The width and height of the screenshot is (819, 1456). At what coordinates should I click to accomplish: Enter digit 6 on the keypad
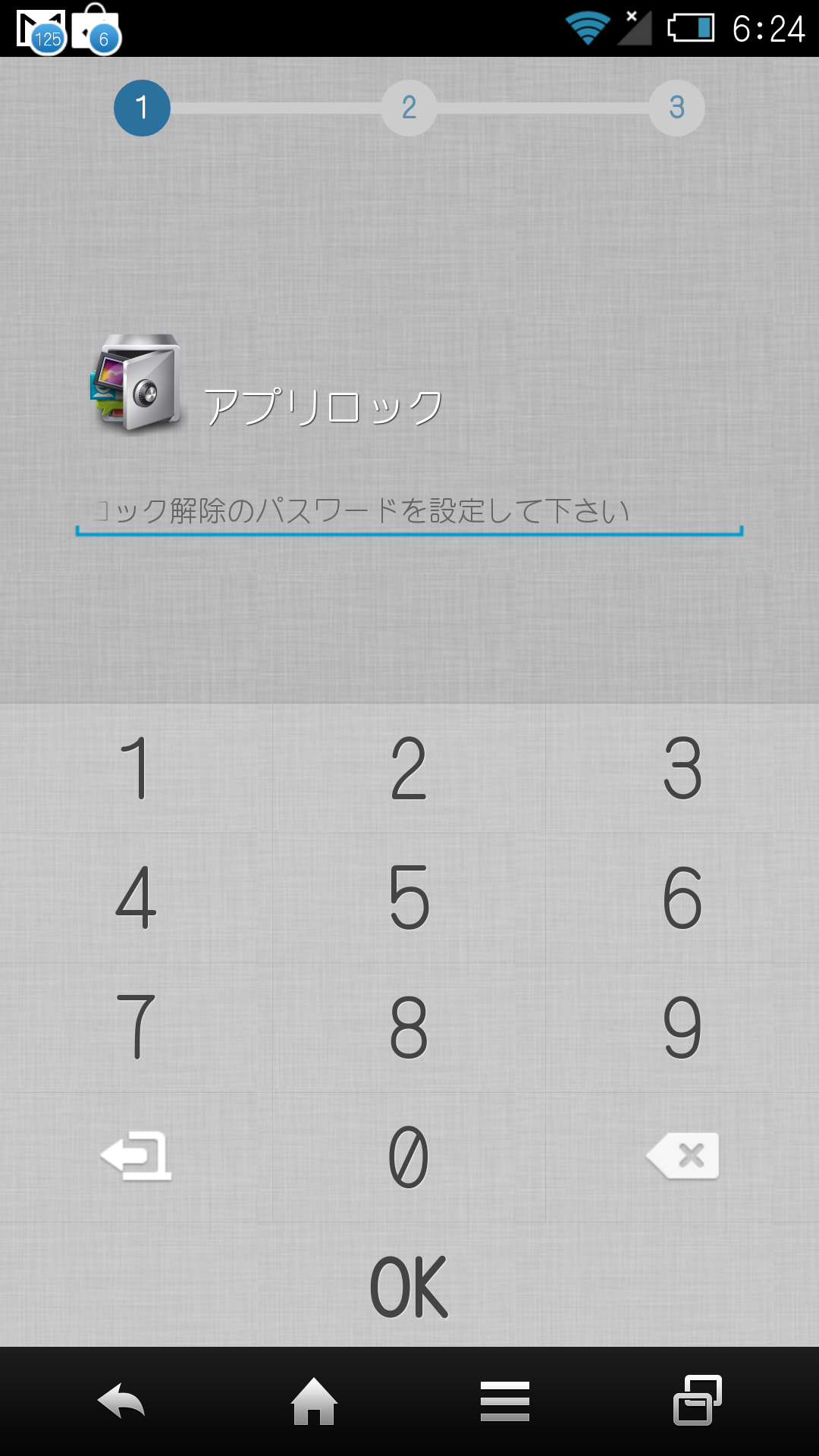pyautogui.click(x=682, y=898)
